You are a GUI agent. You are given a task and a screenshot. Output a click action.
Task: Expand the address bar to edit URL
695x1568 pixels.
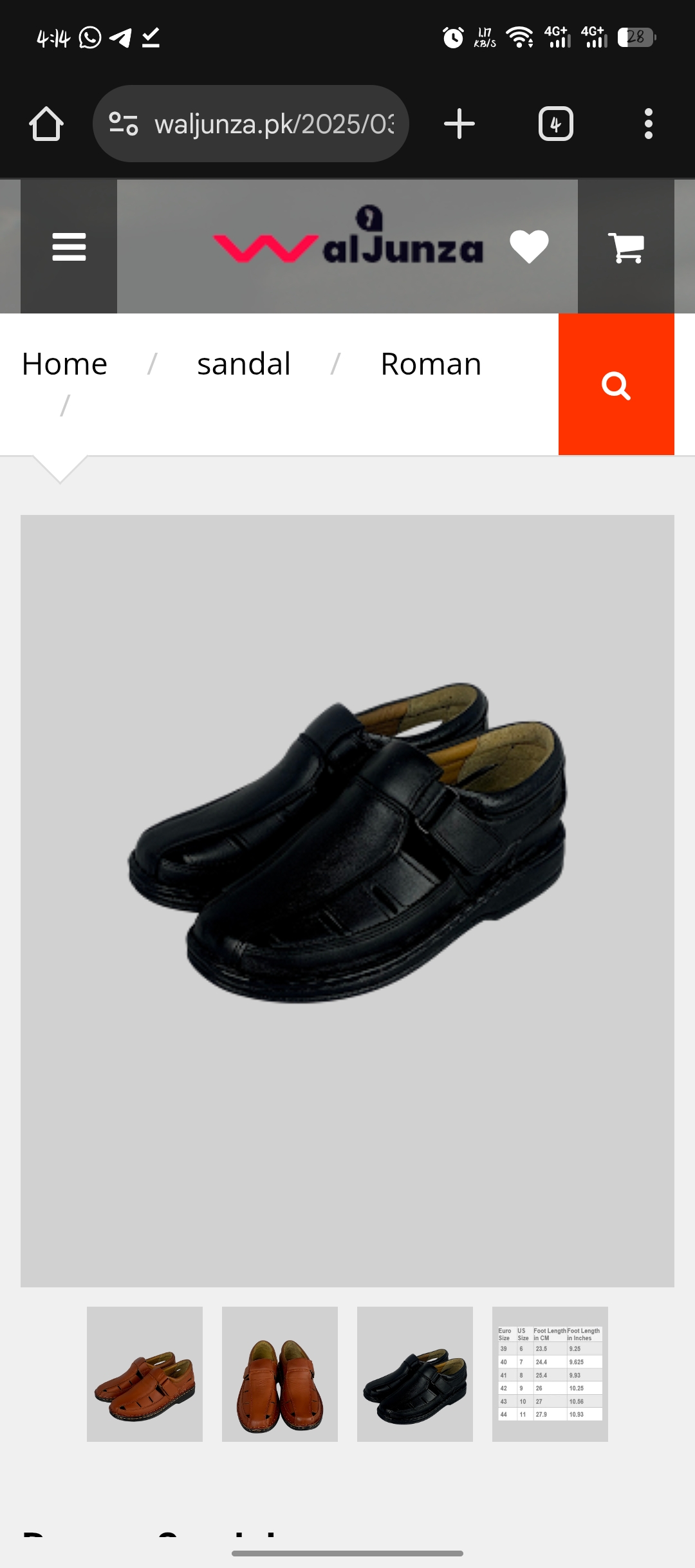click(270, 124)
